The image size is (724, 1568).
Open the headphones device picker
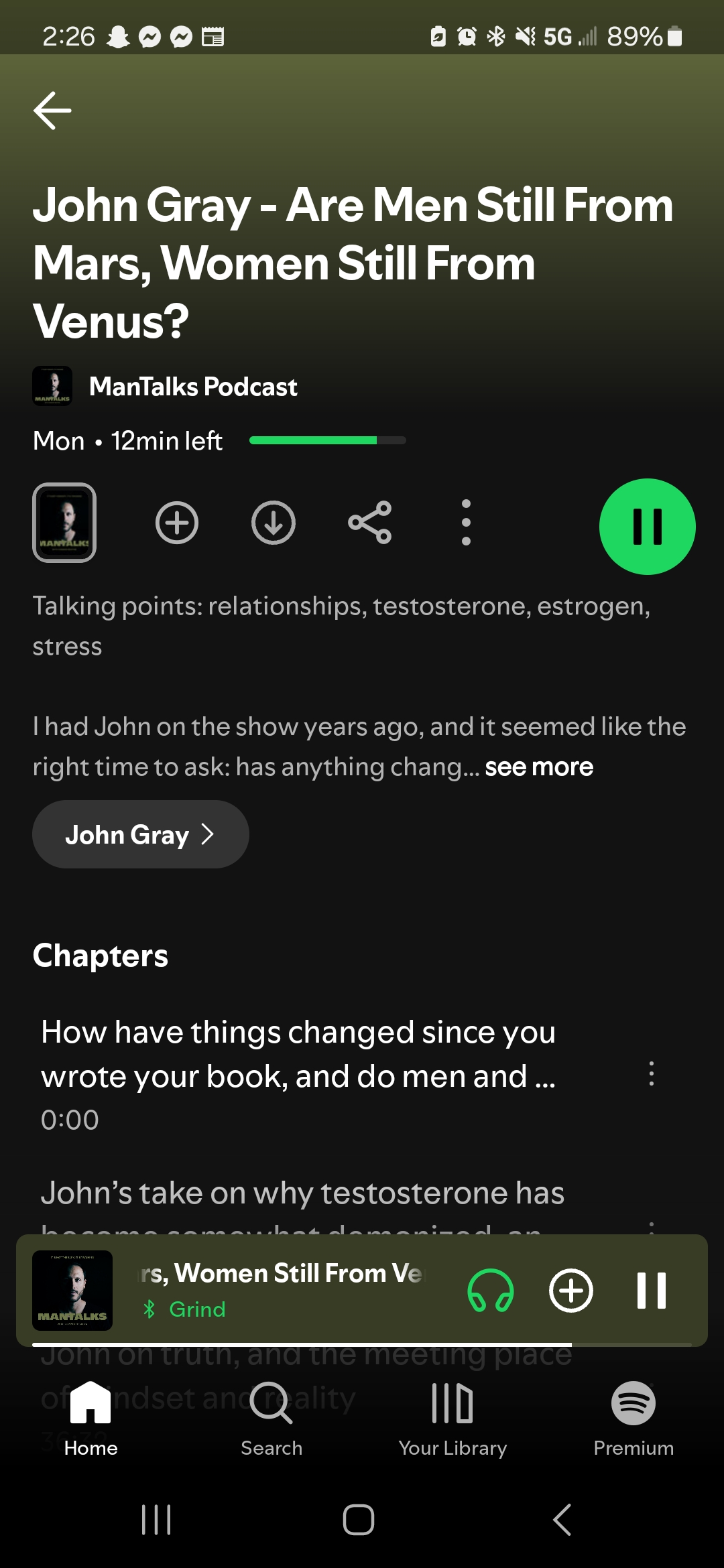pos(490,1291)
